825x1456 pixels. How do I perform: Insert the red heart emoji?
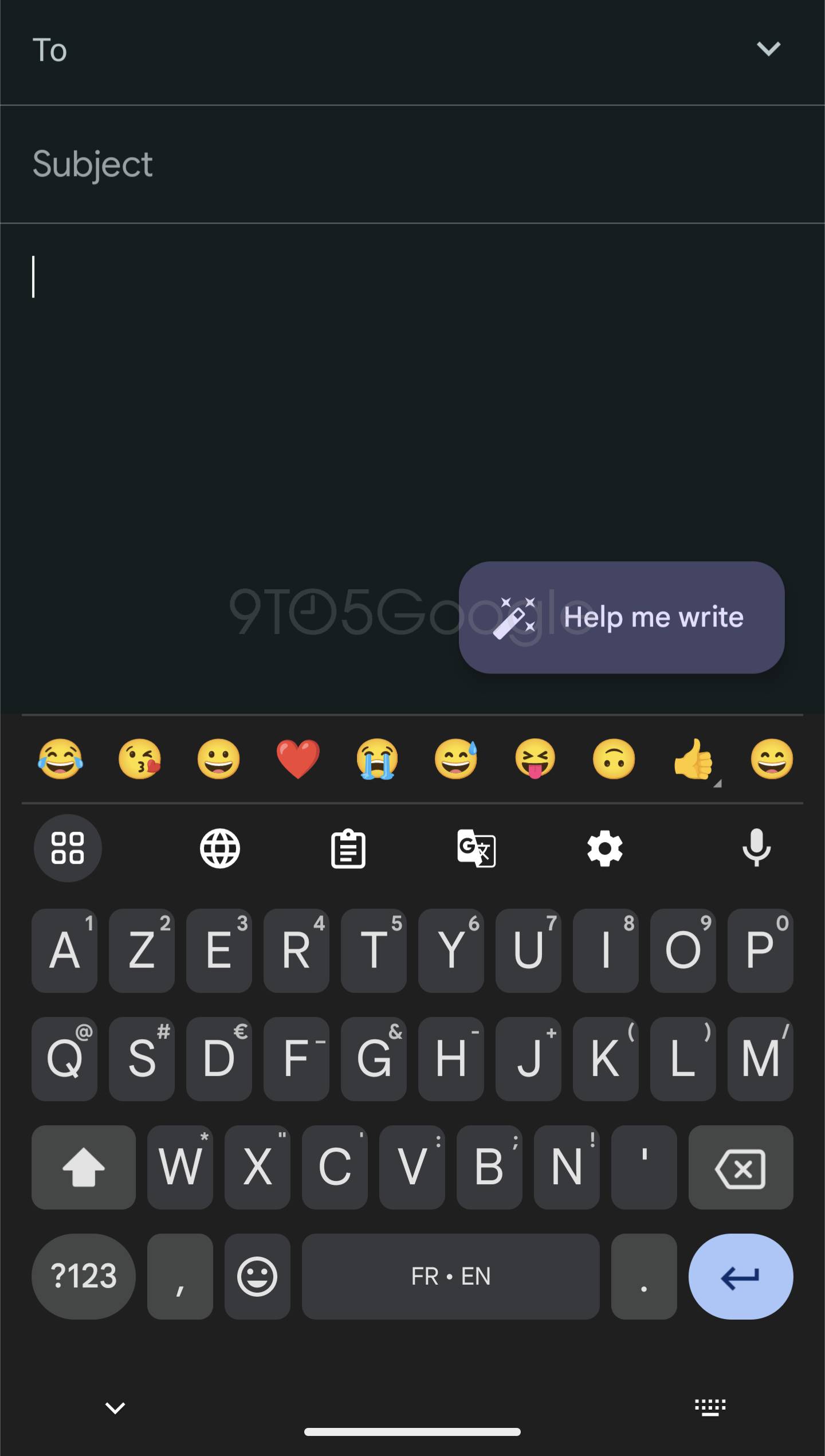(x=298, y=759)
